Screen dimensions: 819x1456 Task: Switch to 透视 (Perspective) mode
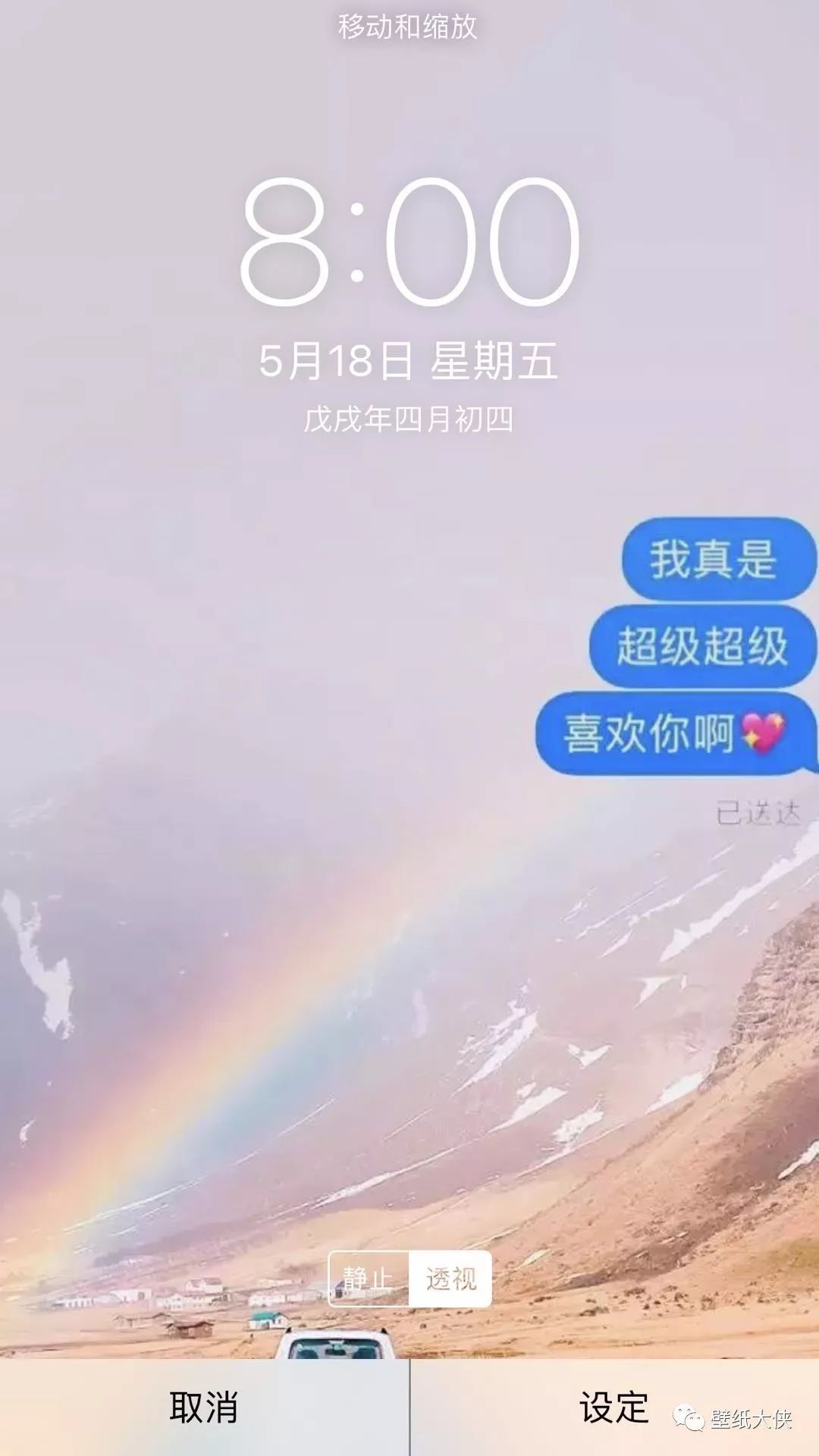450,1279
